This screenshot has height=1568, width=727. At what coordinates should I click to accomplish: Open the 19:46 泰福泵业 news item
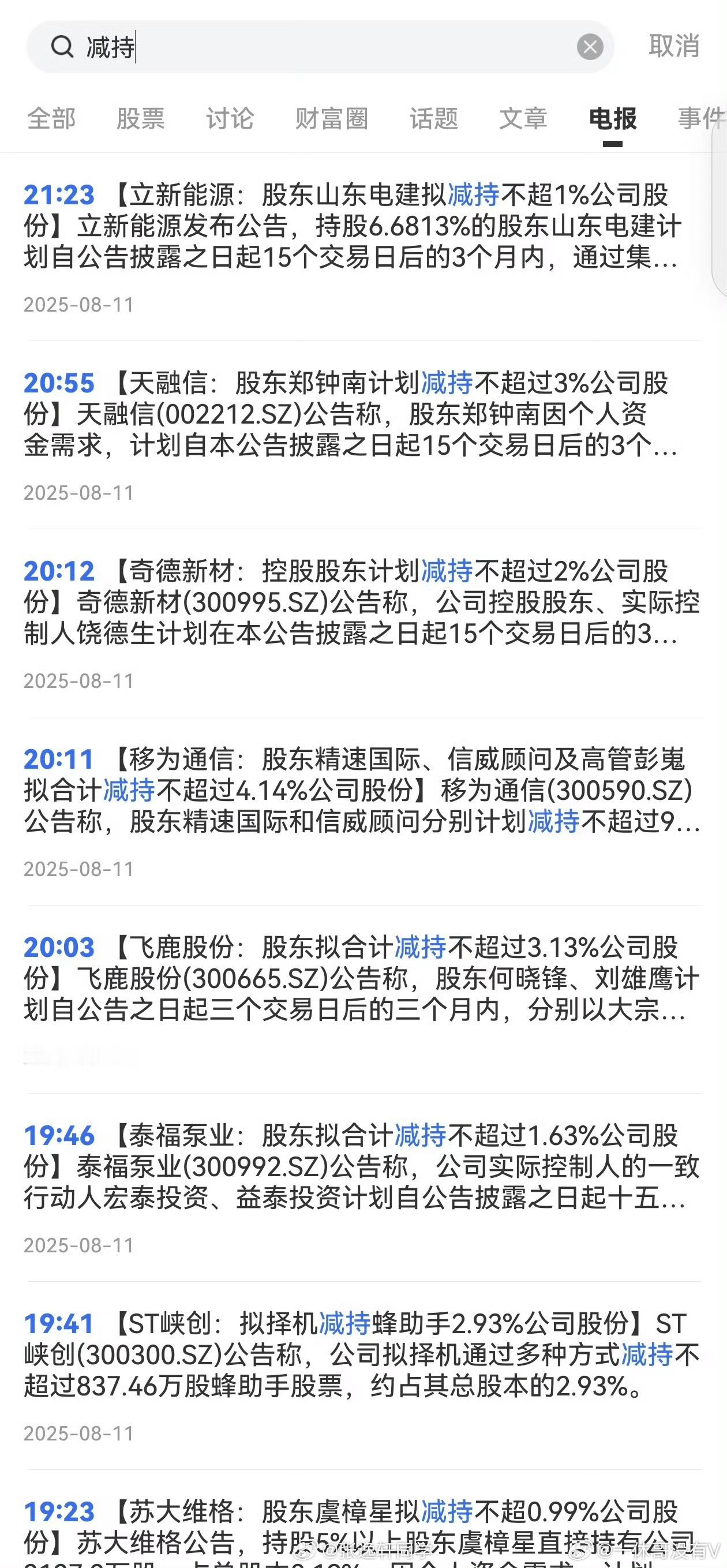363,1188
